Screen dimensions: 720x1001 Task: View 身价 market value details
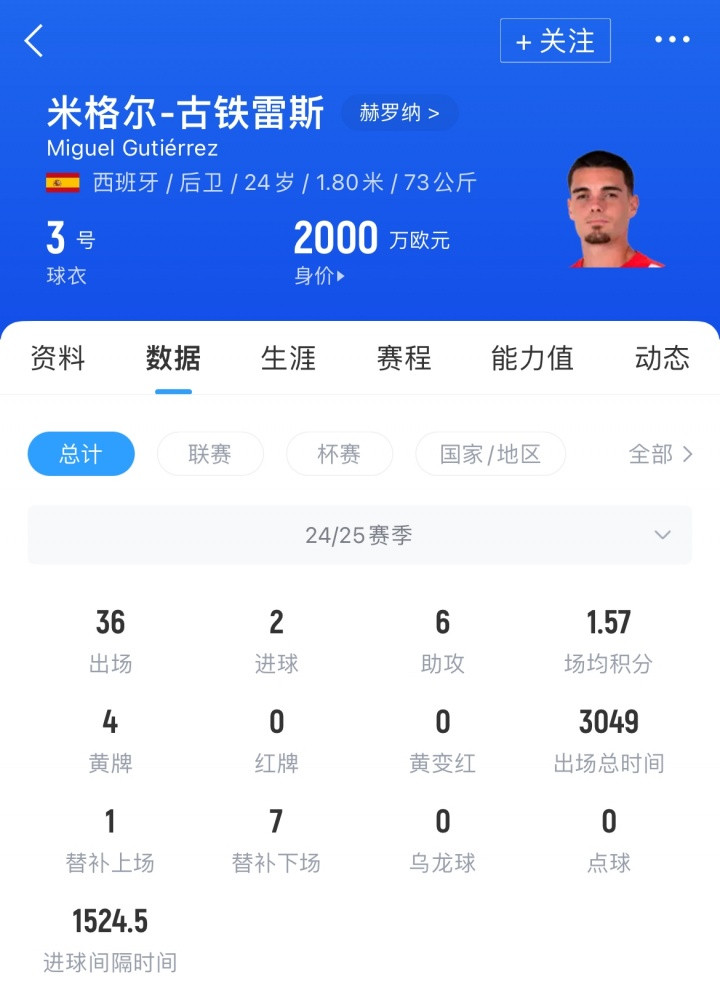[x=319, y=277]
